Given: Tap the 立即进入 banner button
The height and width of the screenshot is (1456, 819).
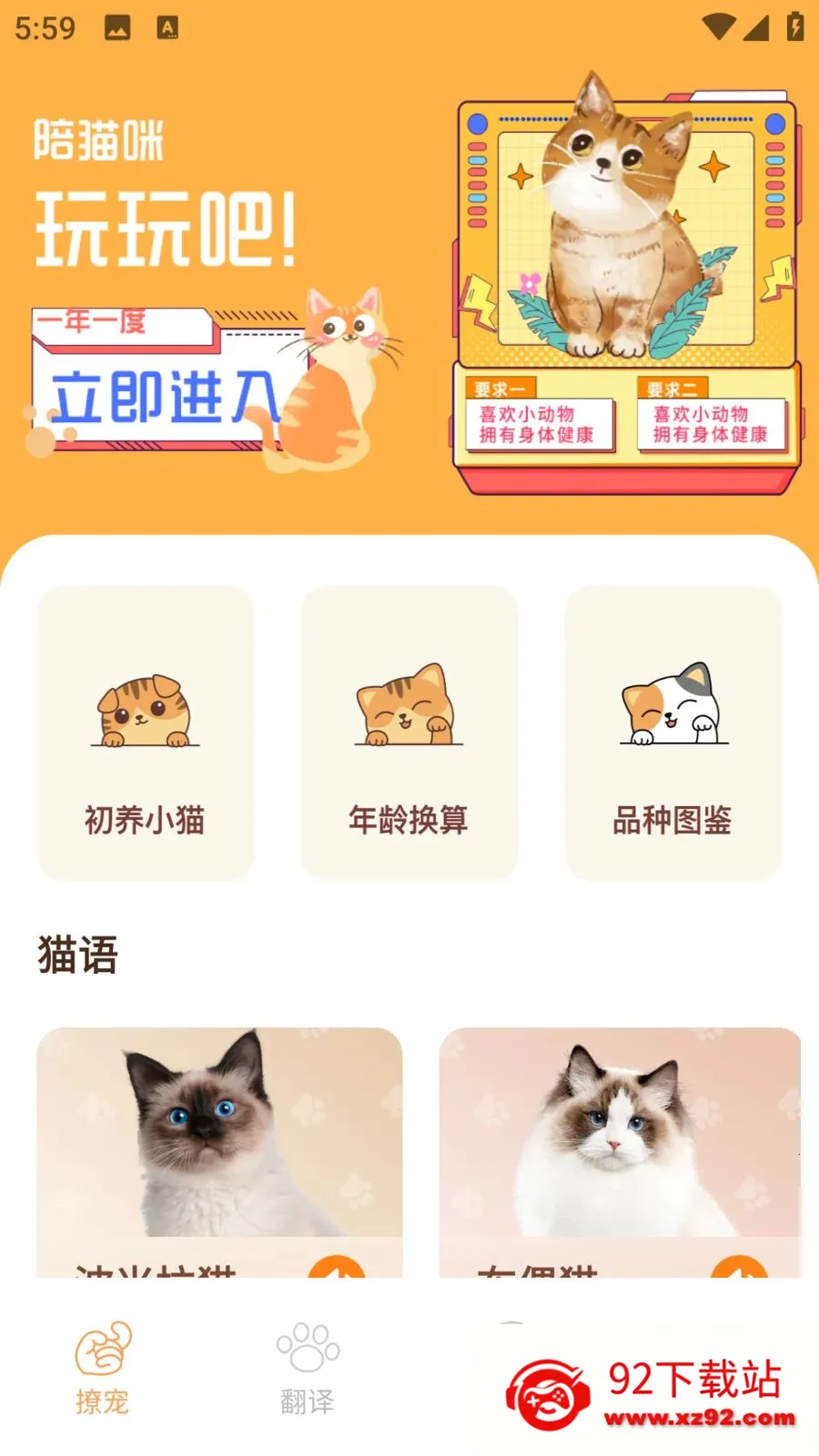Looking at the screenshot, I should [164, 396].
